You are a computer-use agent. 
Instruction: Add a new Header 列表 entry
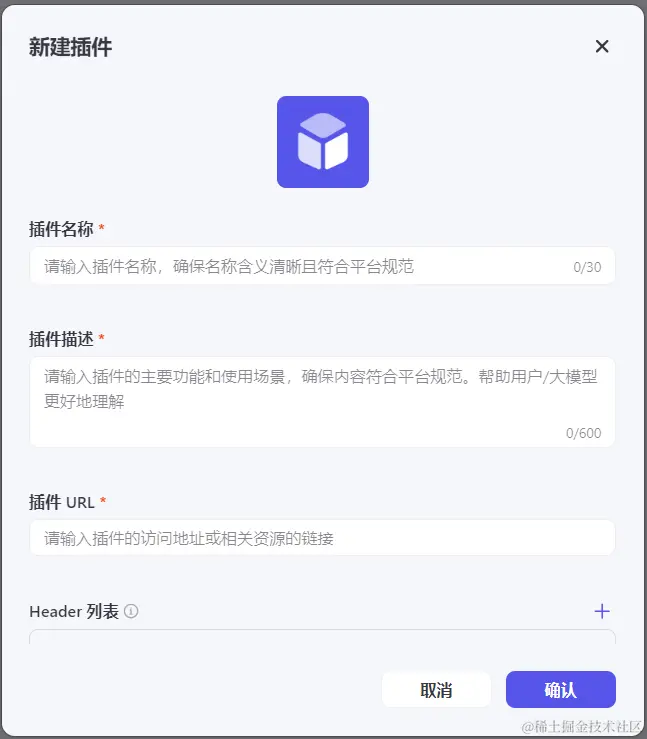pyautogui.click(x=602, y=611)
